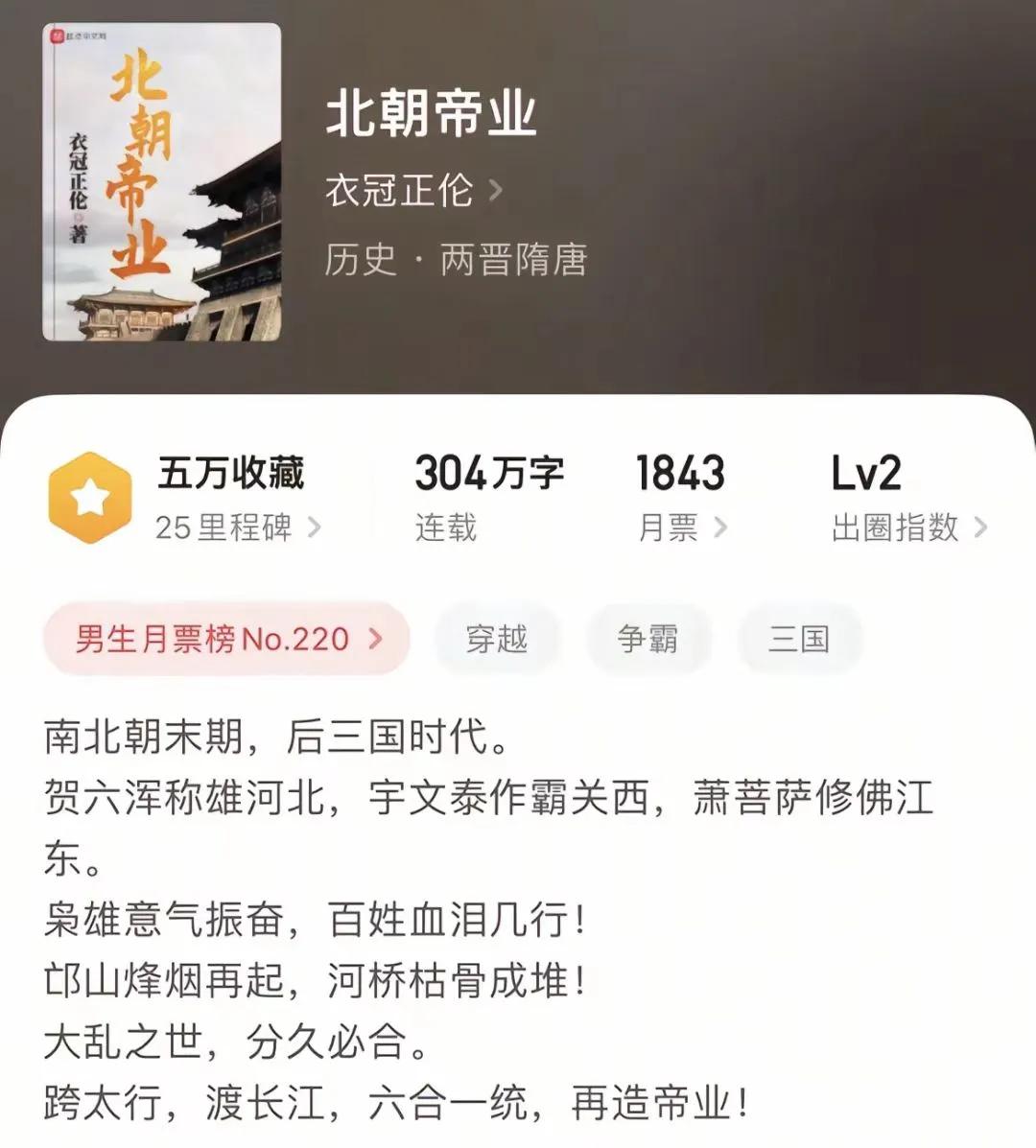Screen dimensions: 1036x1148
Task: Open 男生月票榜 No.220 ranking
Action: [x=227, y=639]
